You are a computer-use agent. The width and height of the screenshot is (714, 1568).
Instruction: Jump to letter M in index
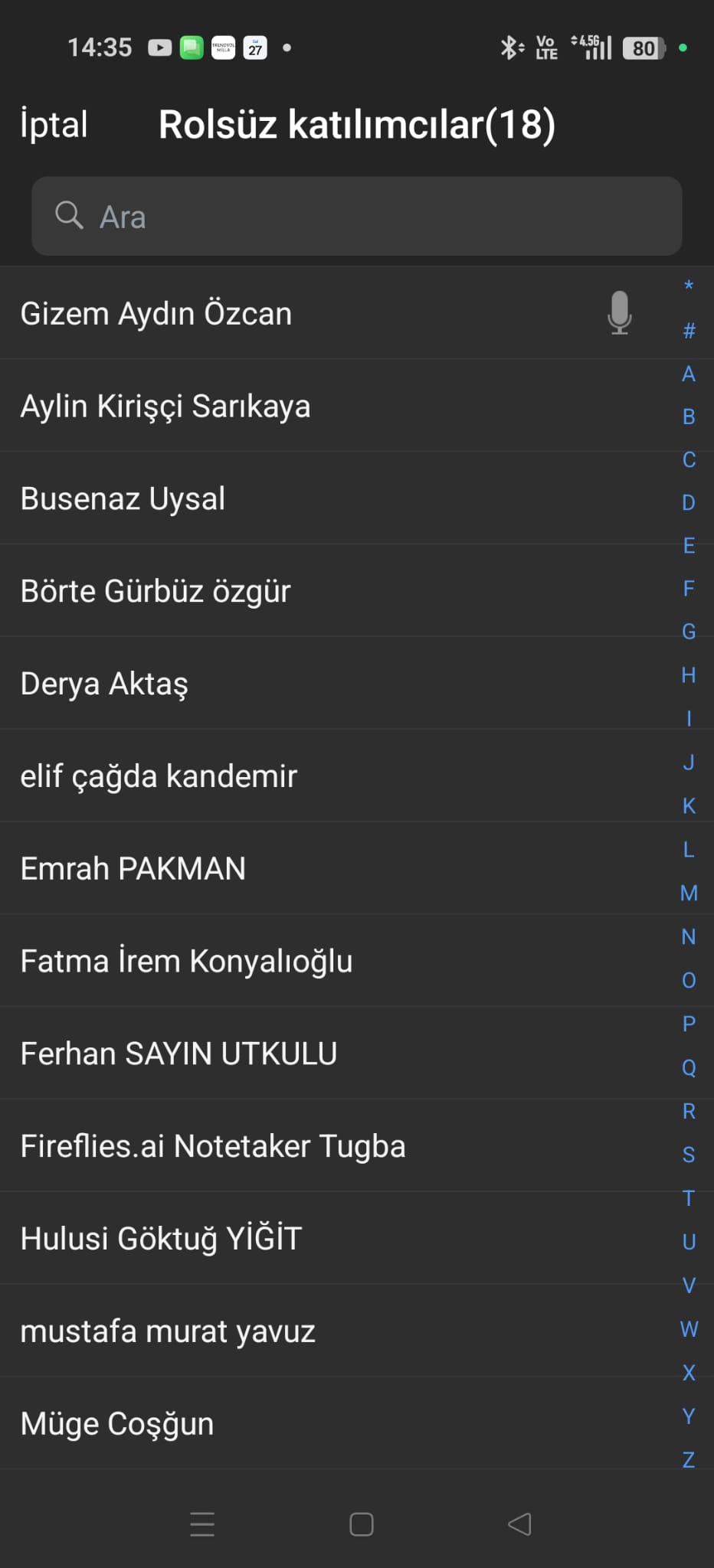pos(689,893)
